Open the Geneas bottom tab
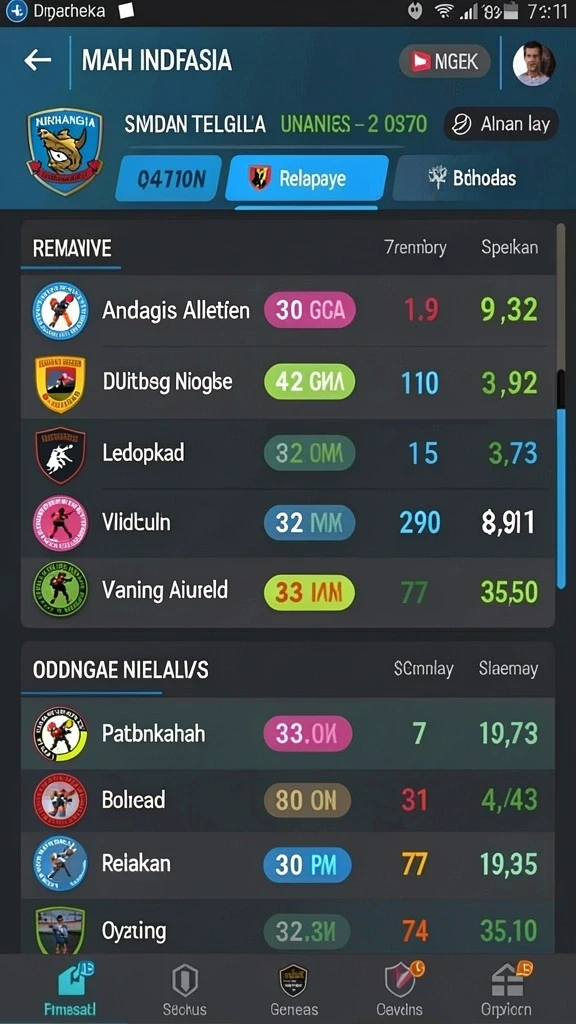The image size is (576, 1024). 294,989
